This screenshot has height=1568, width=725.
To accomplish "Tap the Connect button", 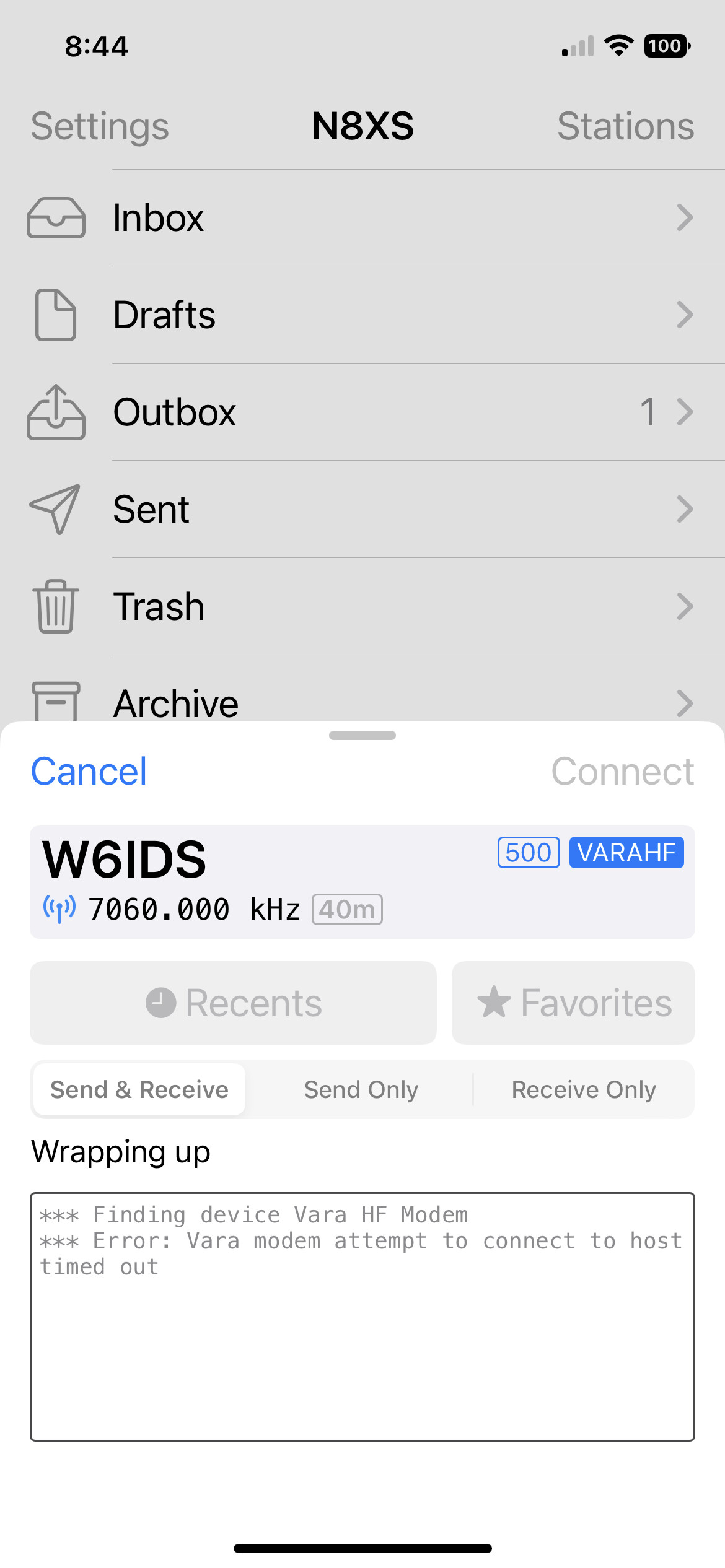I will pyautogui.click(x=622, y=772).
